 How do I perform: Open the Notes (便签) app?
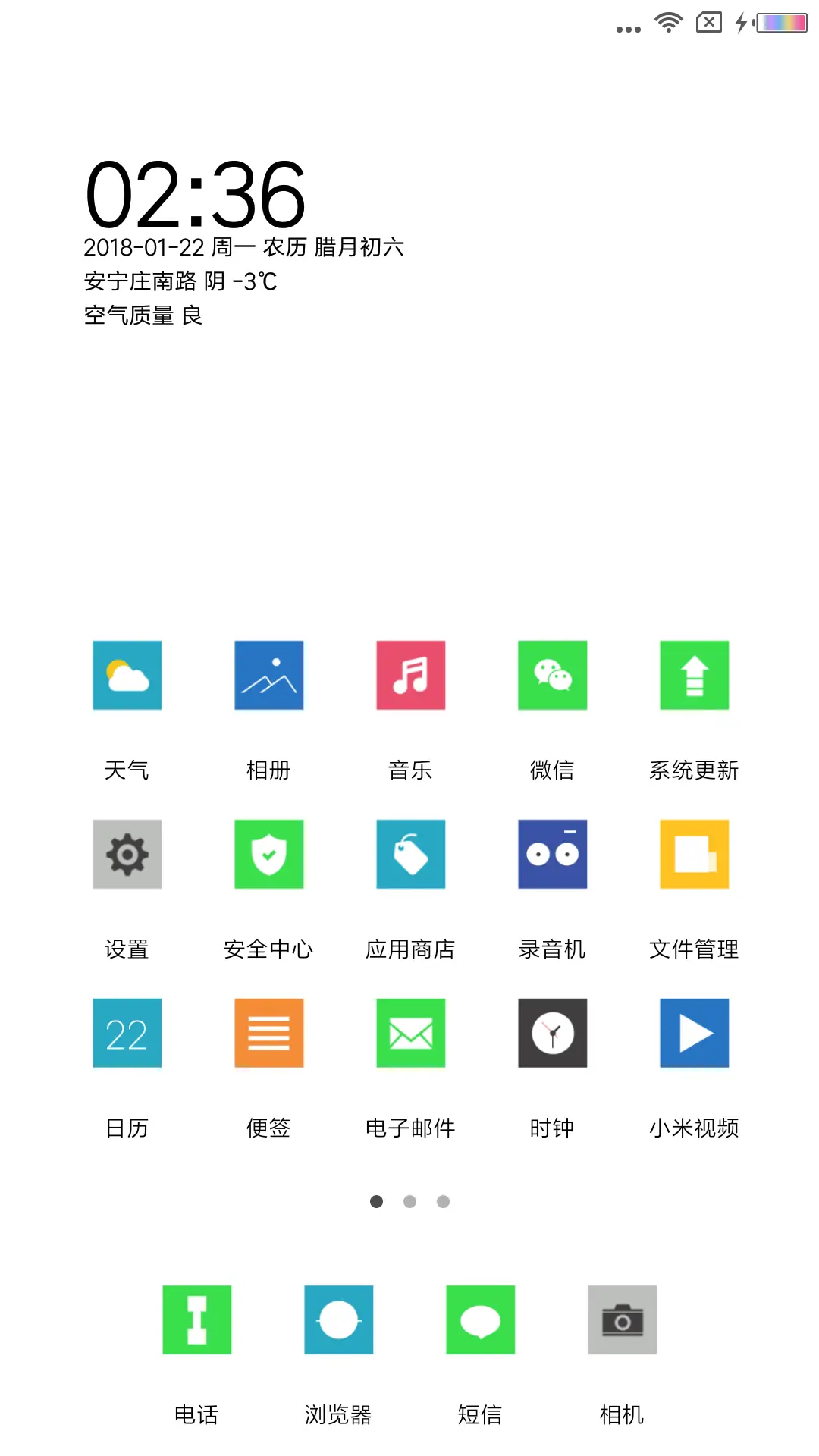pos(268,1033)
